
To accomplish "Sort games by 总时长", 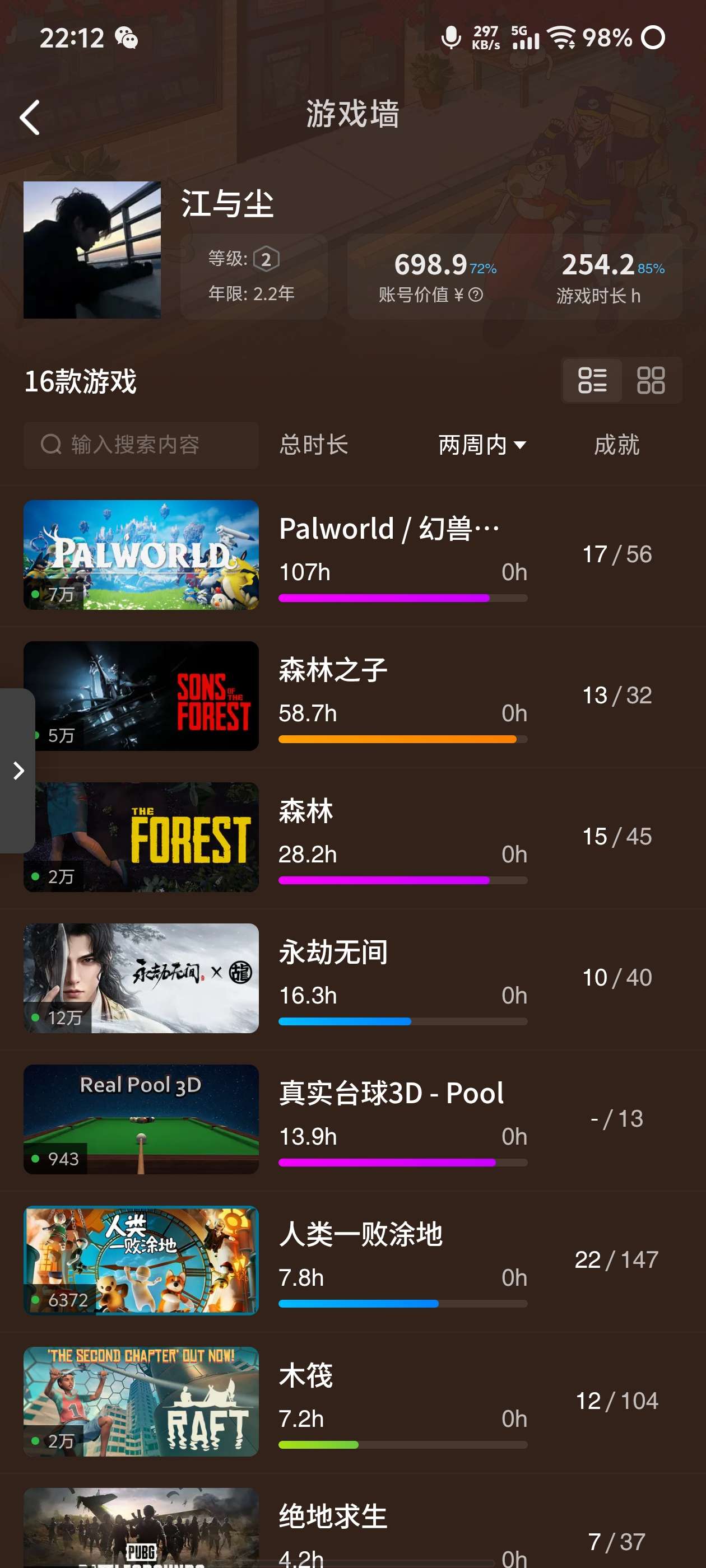I will pos(314,445).
